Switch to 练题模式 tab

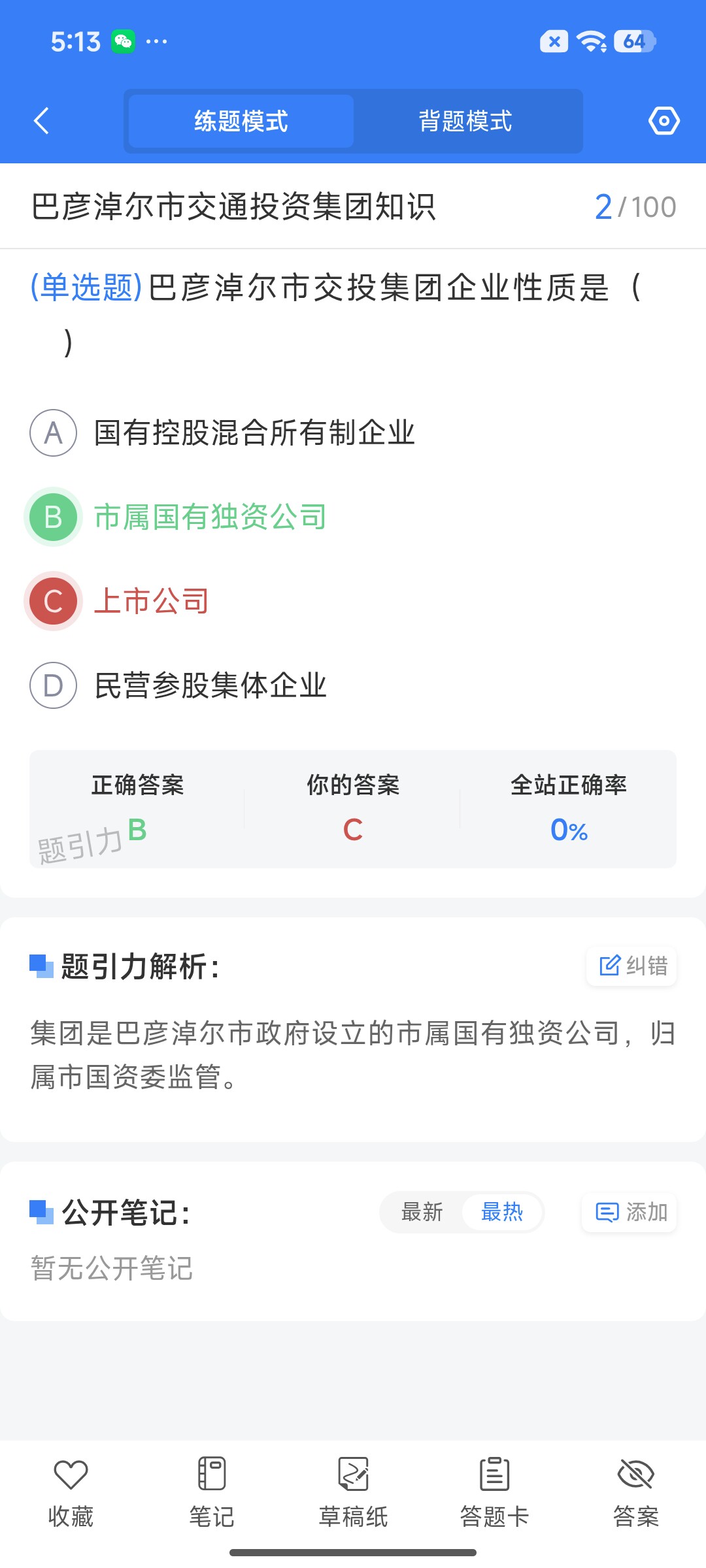[x=241, y=121]
